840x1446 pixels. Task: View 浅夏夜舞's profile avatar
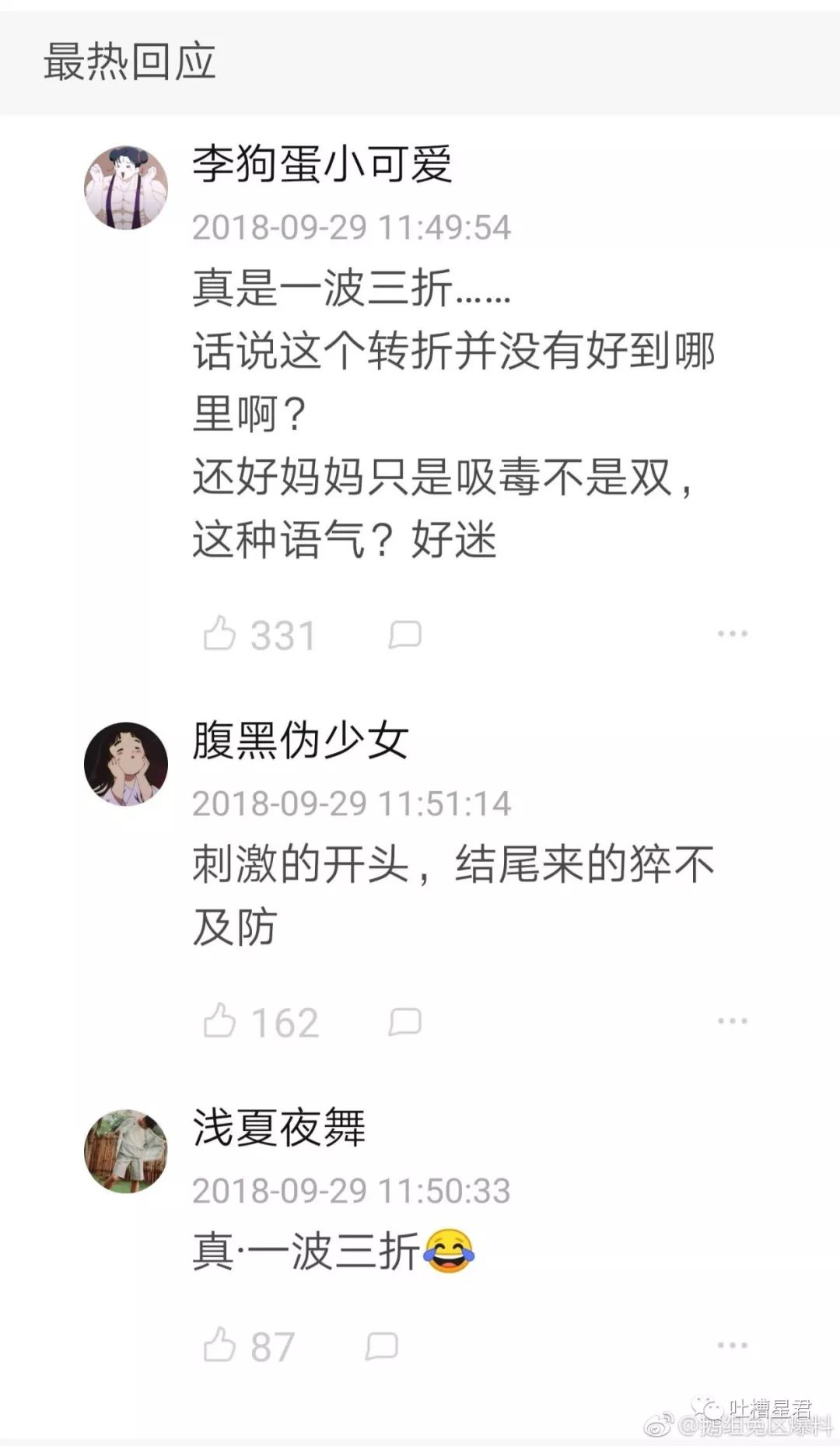click(x=126, y=1151)
